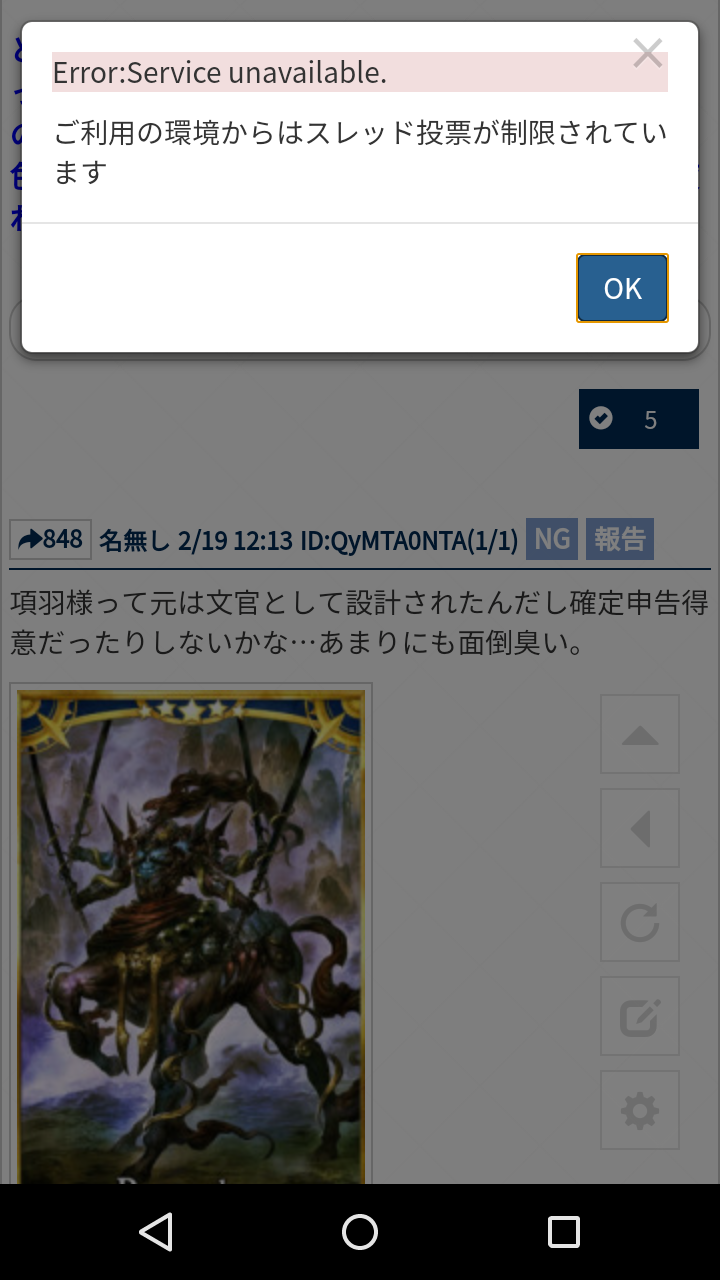Mark post 848 as NG
Screen dimensions: 720x1280
(552, 540)
